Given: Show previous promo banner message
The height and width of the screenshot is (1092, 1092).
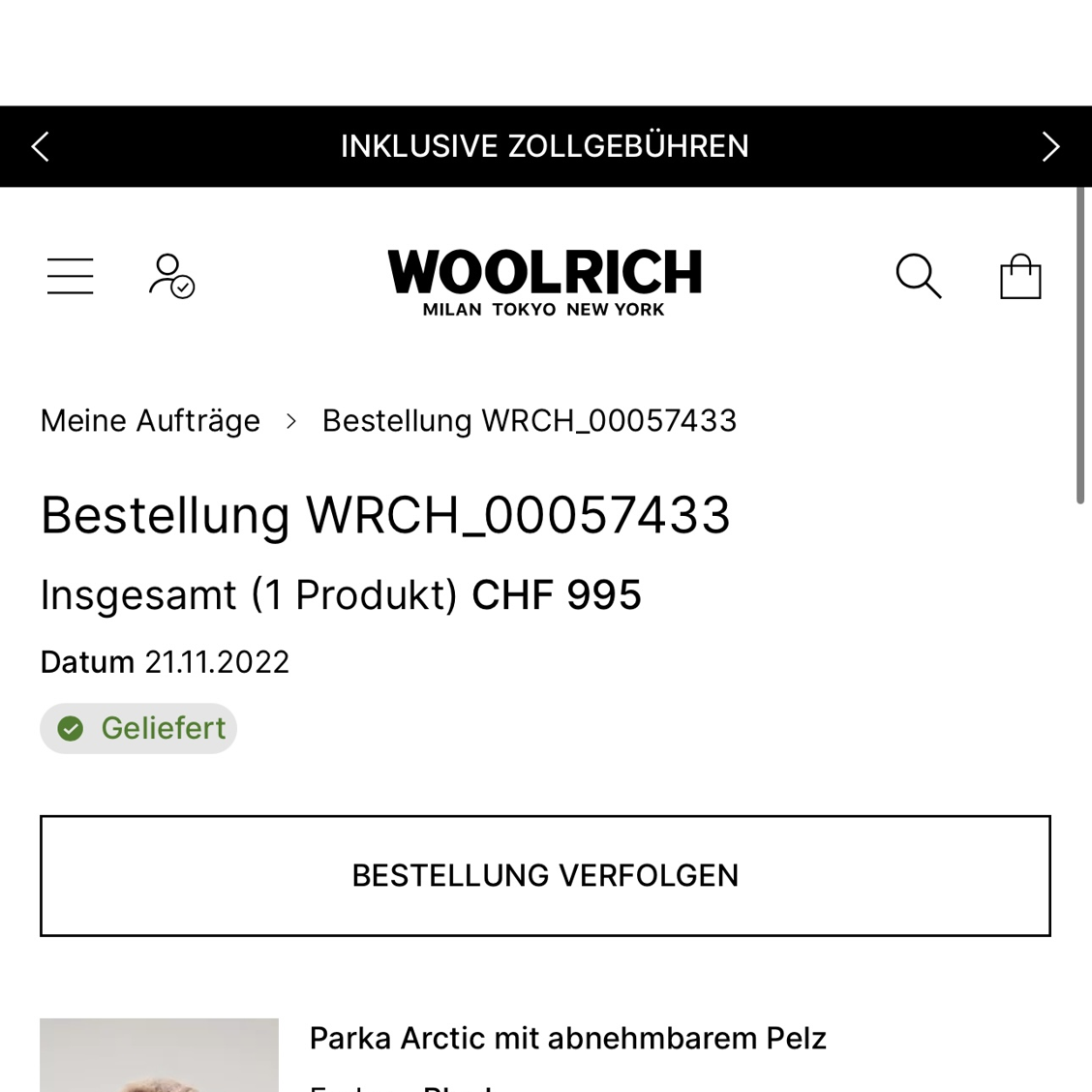Looking at the screenshot, I should pyautogui.click(x=41, y=147).
